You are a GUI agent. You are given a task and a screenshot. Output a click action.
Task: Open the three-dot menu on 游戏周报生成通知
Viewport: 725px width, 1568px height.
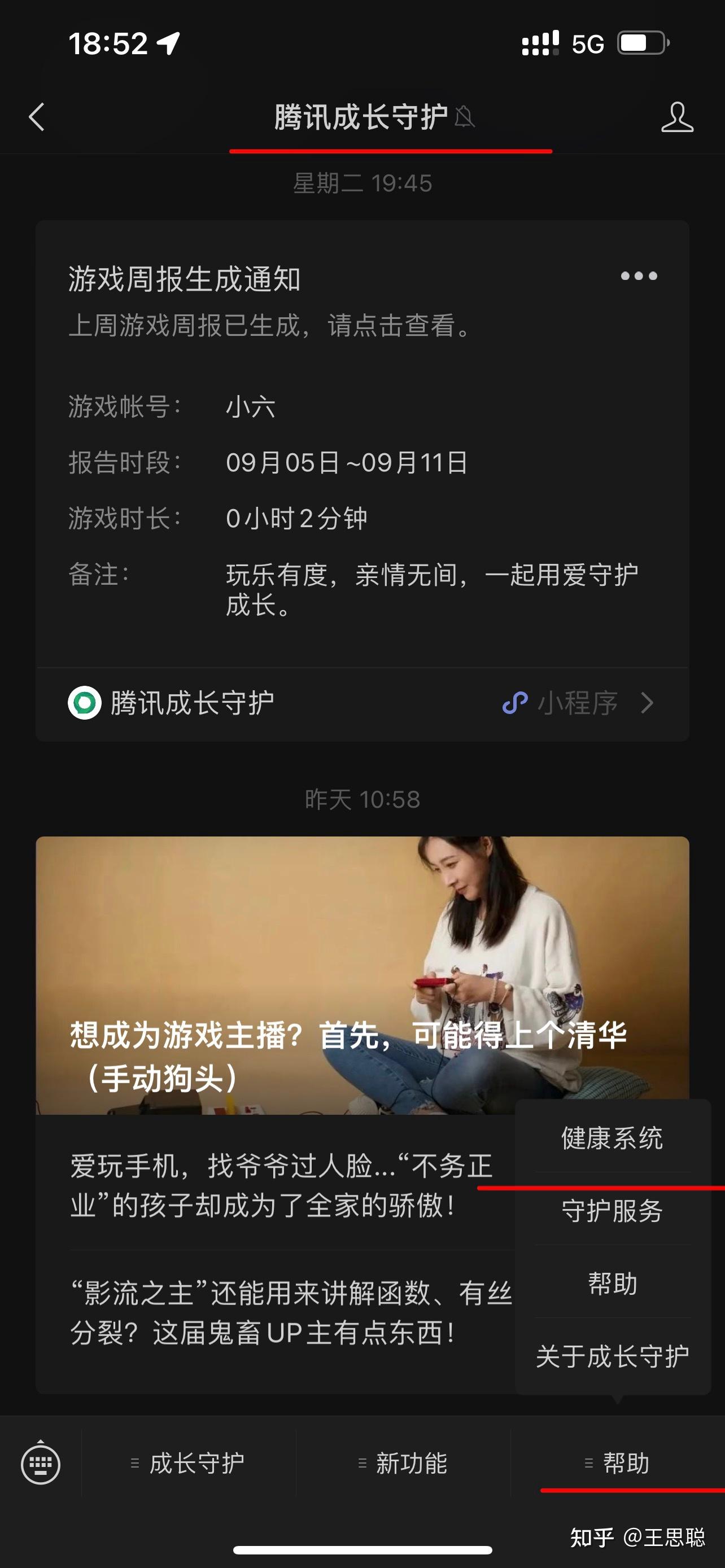click(x=639, y=277)
